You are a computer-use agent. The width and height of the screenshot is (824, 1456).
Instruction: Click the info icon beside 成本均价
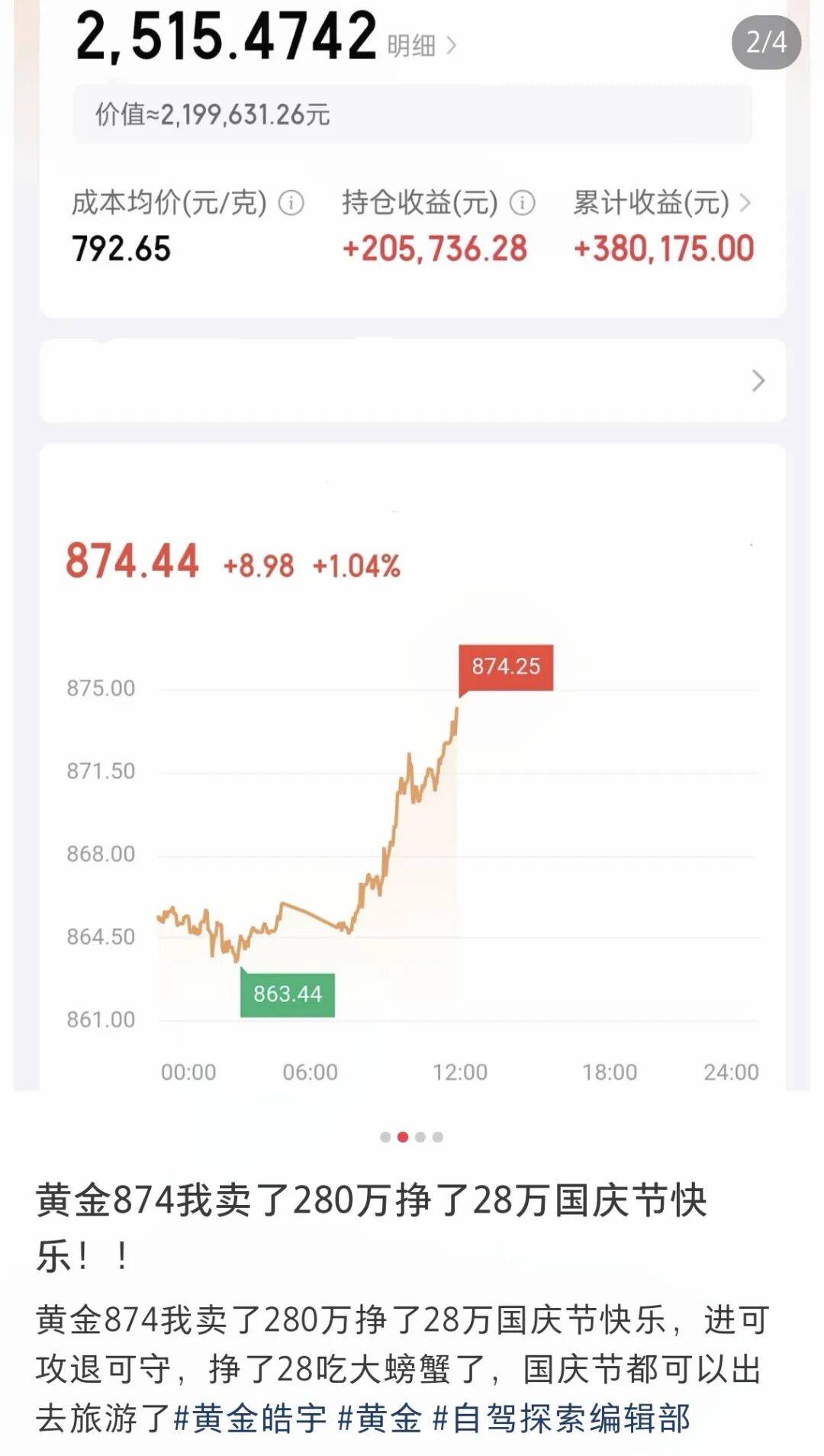(x=290, y=203)
